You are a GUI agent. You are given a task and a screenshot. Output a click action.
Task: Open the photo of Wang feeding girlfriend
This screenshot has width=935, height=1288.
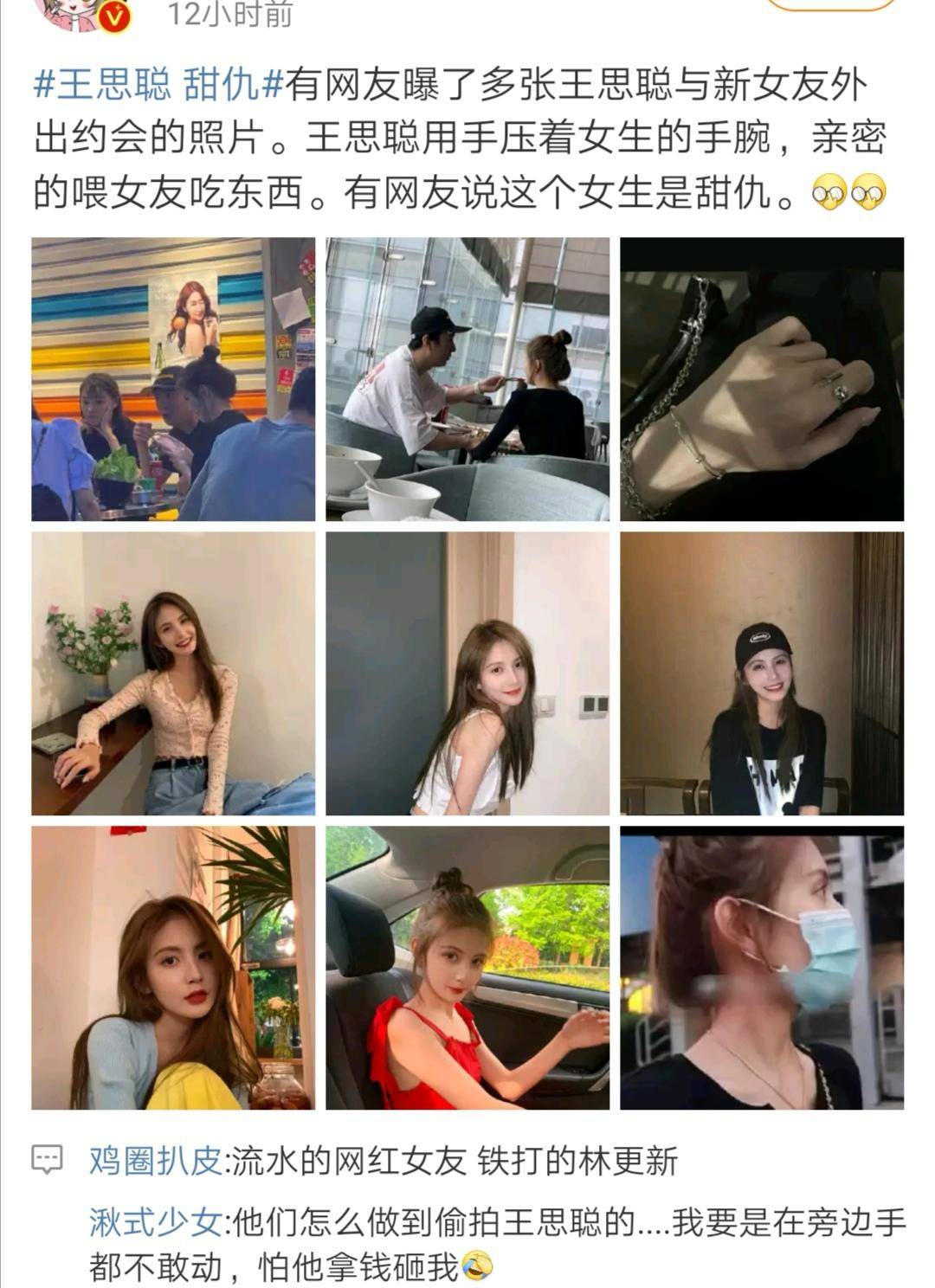[466, 376]
